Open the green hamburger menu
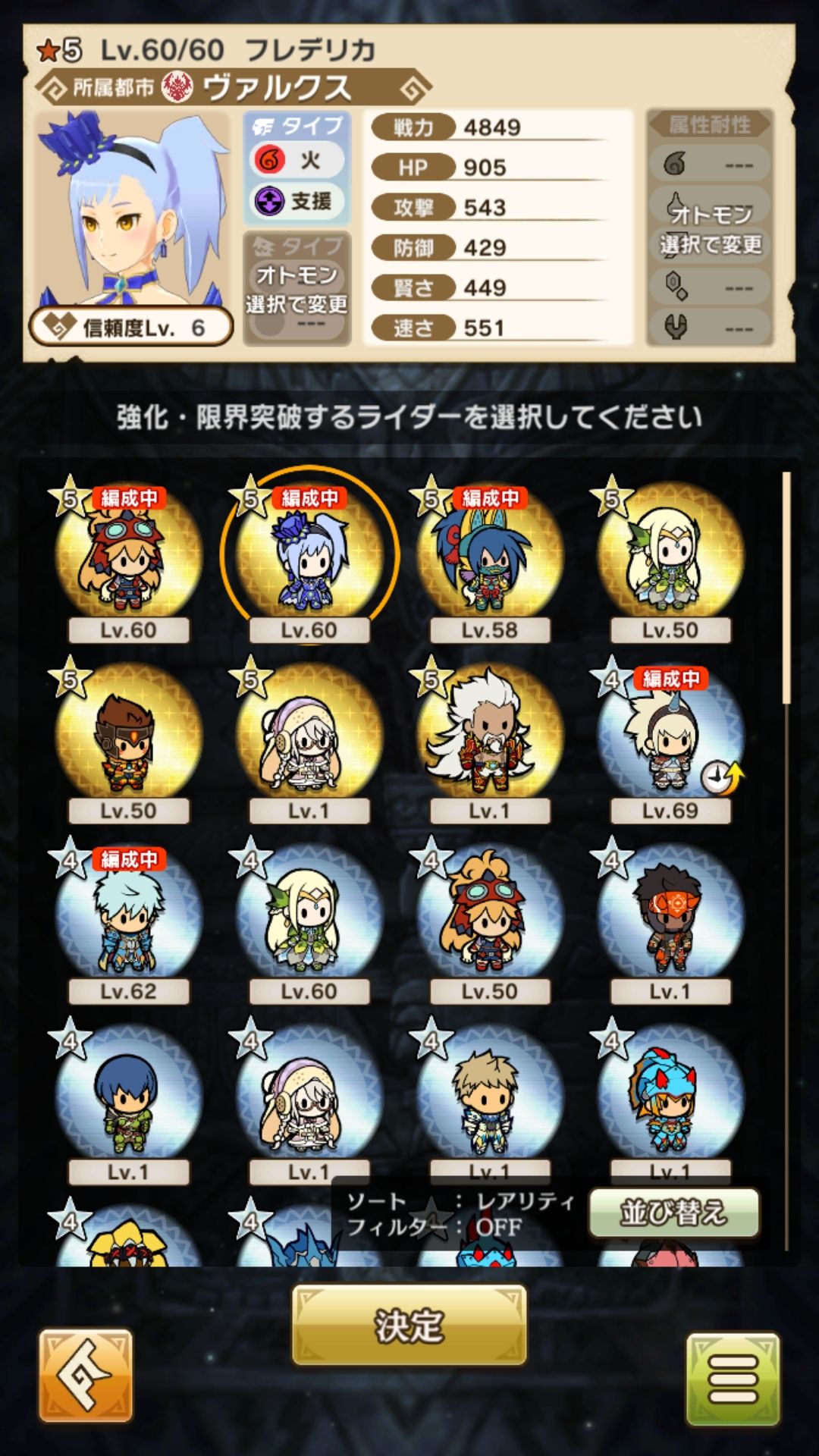The width and height of the screenshot is (819, 1456). (733, 1379)
